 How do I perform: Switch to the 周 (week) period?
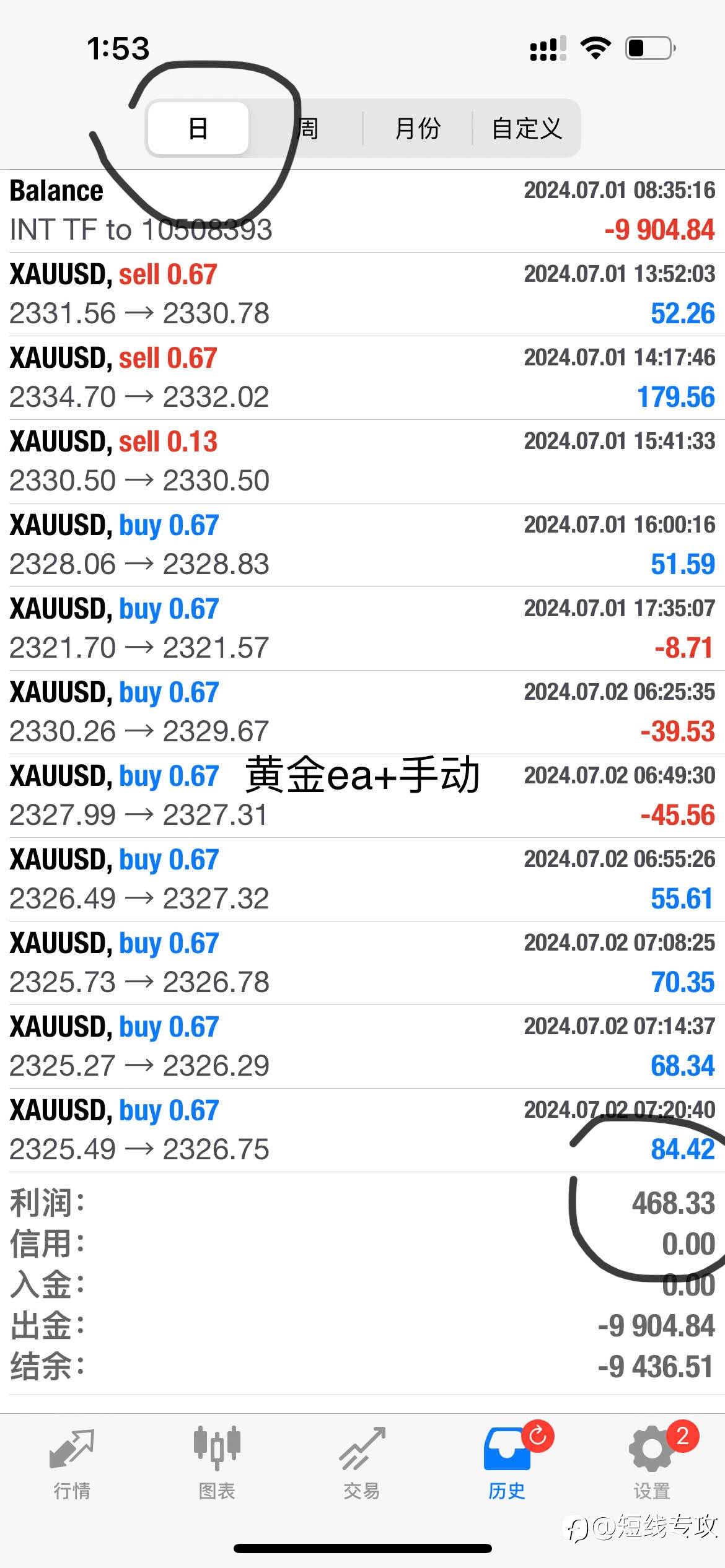307,129
